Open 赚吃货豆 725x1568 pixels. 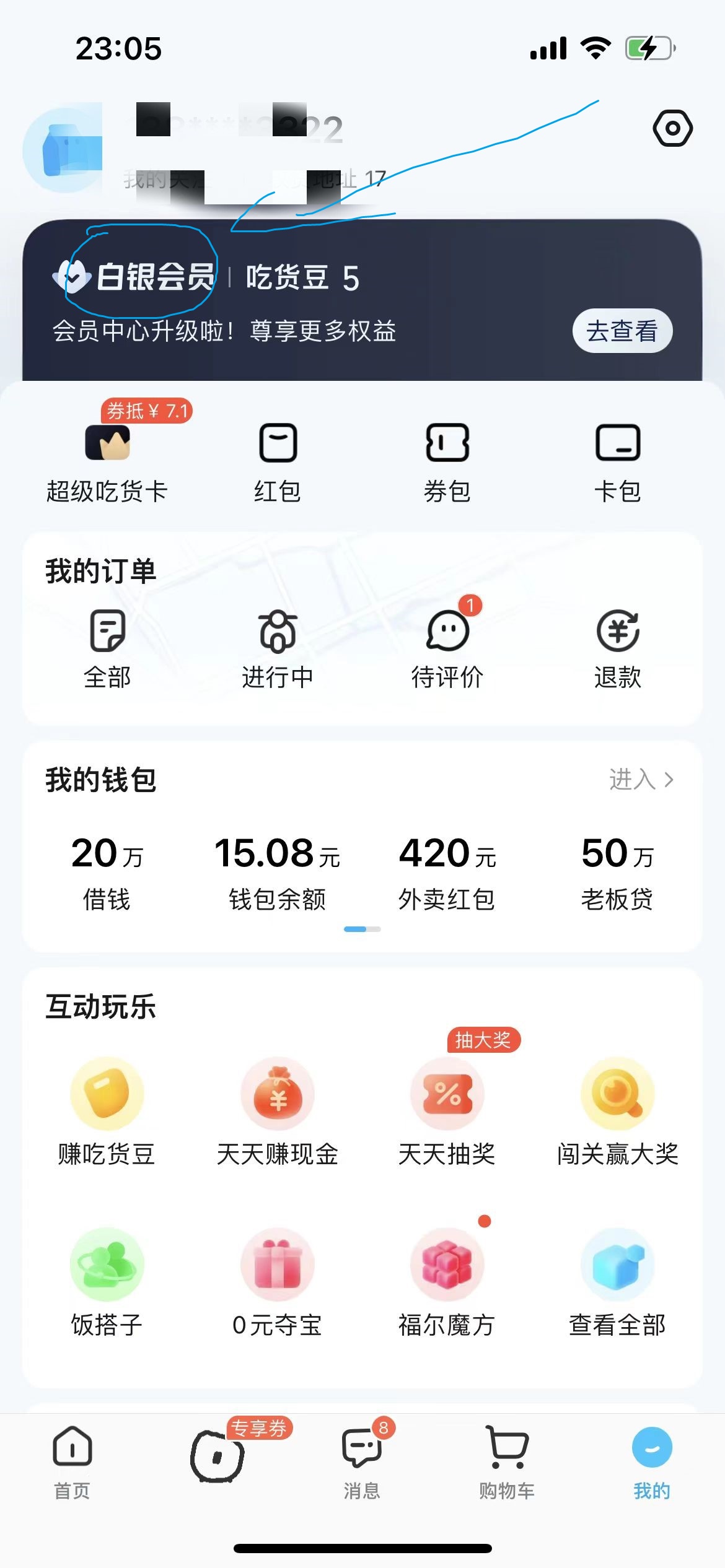pos(107,1112)
